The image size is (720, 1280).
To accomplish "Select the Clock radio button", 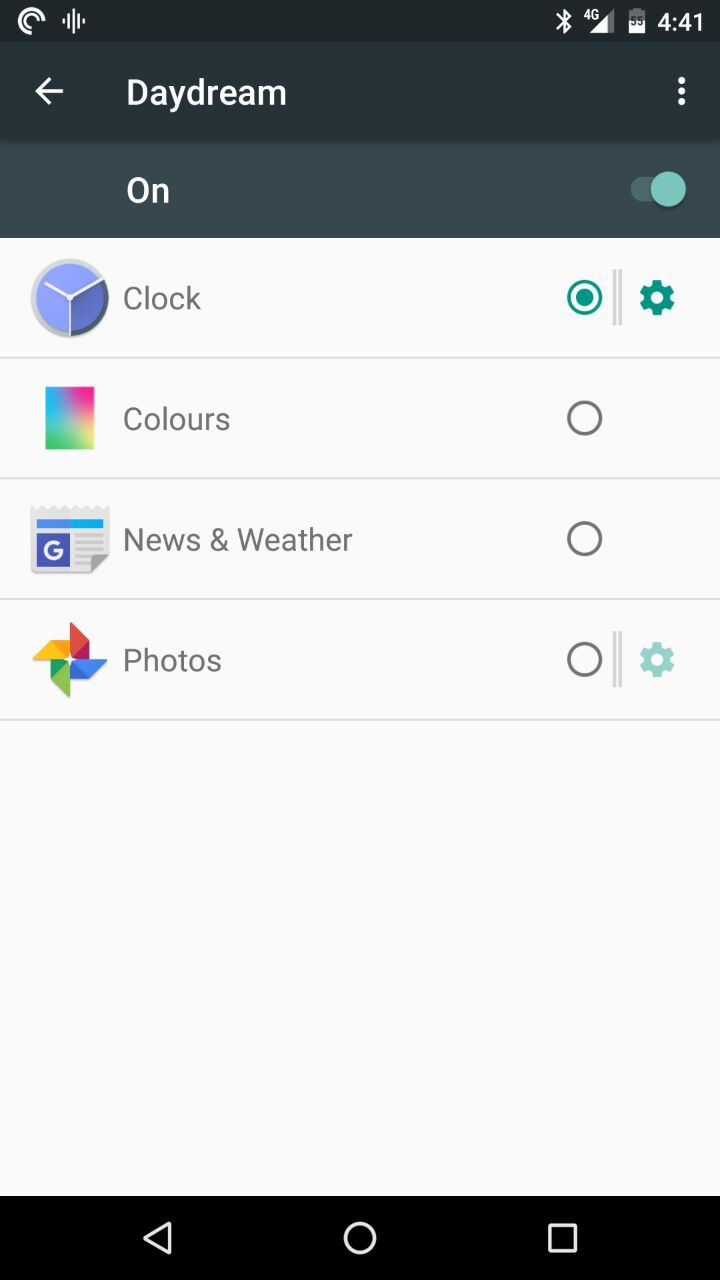I will coord(584,298).
